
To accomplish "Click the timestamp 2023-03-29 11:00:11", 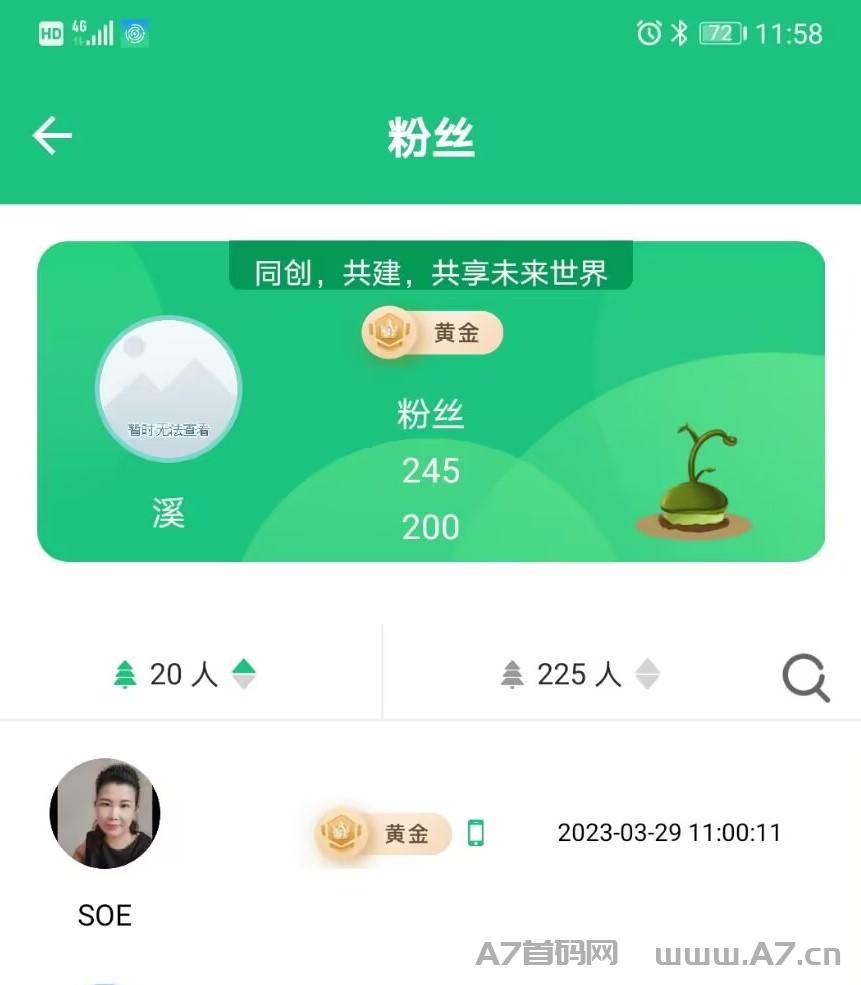I will [x=670, y=834].
